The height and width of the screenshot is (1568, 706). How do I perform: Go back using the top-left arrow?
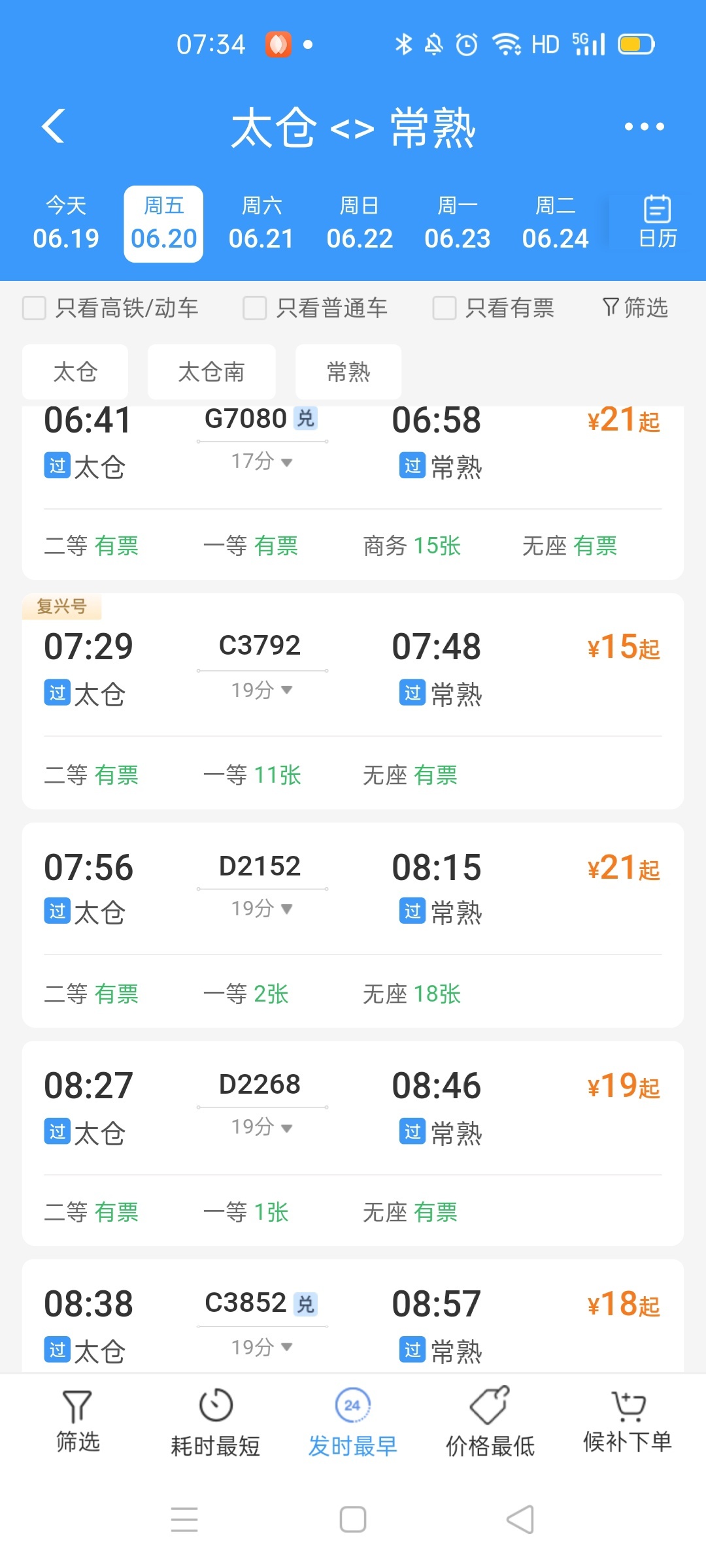[x=54, y=125]
